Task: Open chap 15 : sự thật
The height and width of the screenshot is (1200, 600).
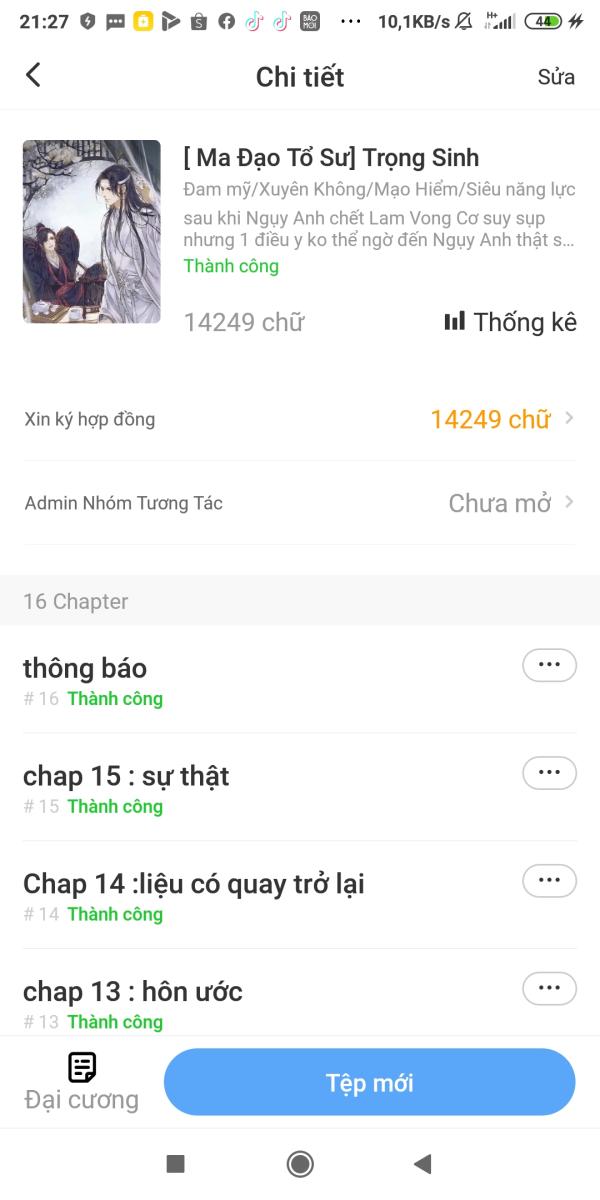Action: pyautogui.click(x=126, y=776)
